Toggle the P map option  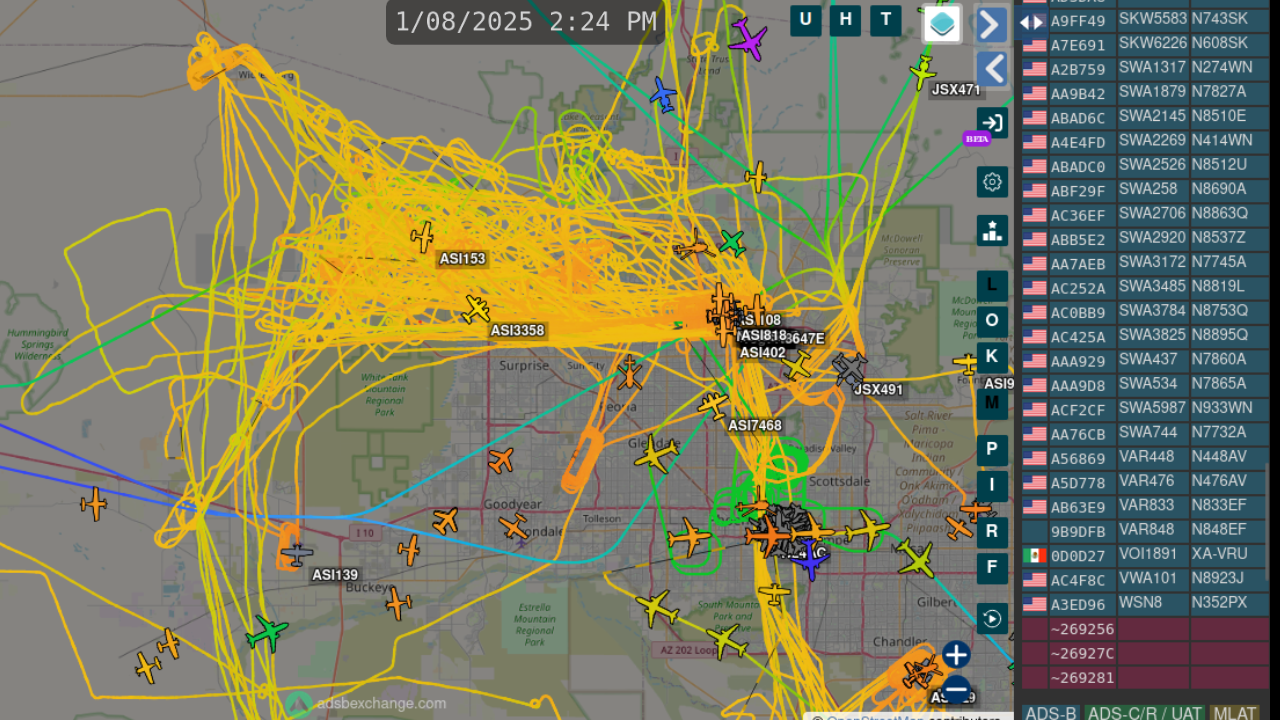tap(992, 450)
